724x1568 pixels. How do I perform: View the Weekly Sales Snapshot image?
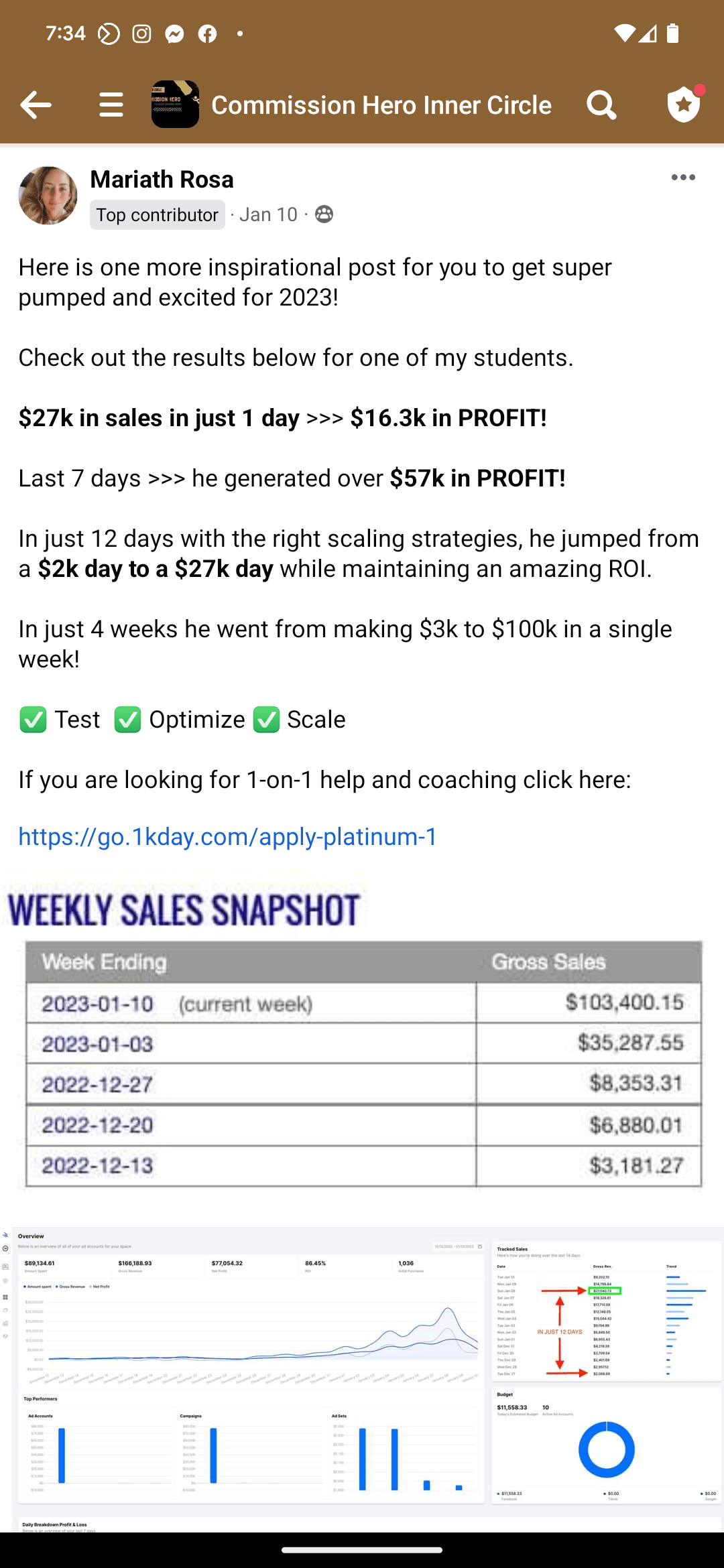pyautogui.click(x=362, y=1035)
